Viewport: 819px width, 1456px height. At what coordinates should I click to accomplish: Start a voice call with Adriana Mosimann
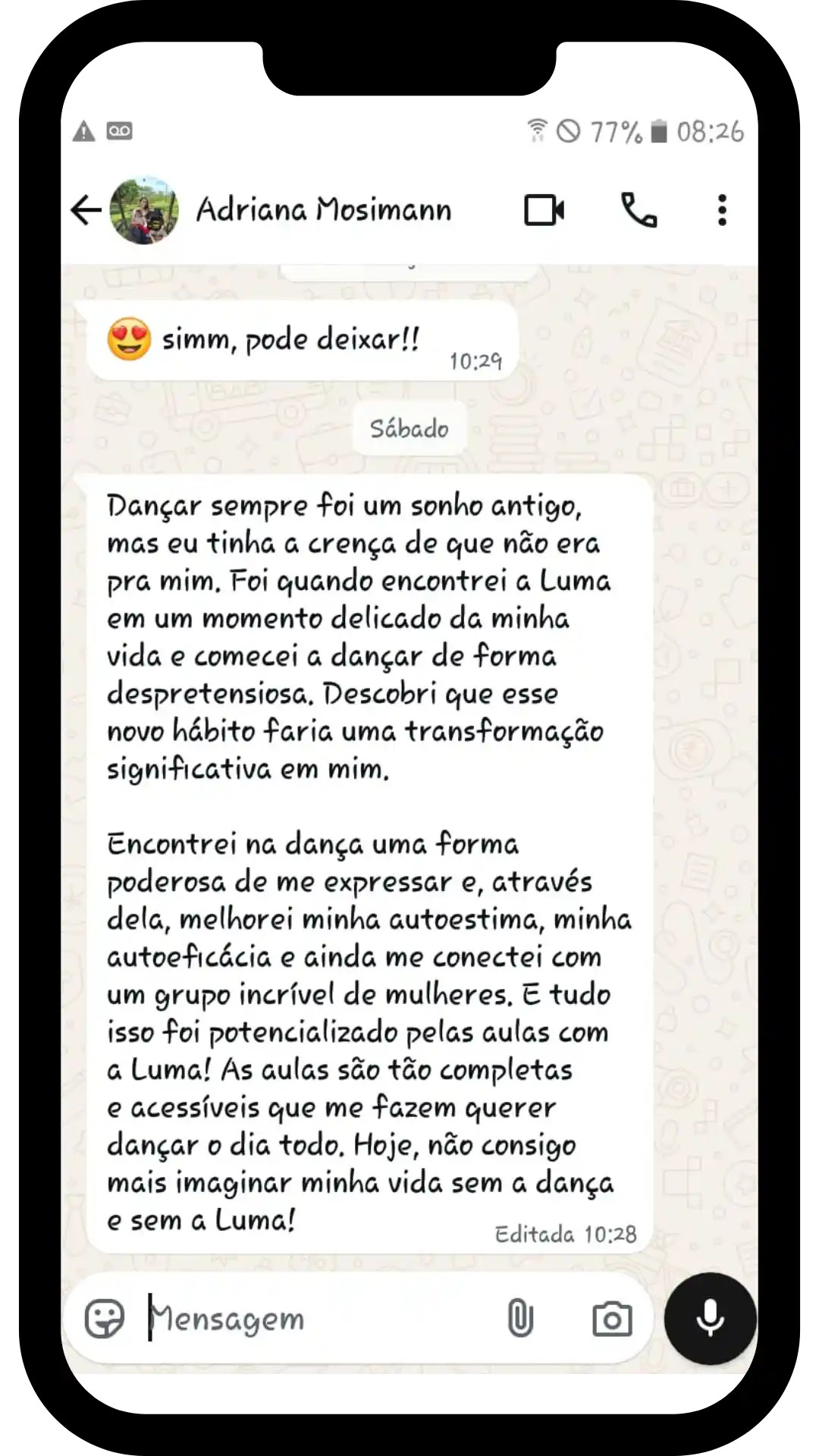[639, 210]
